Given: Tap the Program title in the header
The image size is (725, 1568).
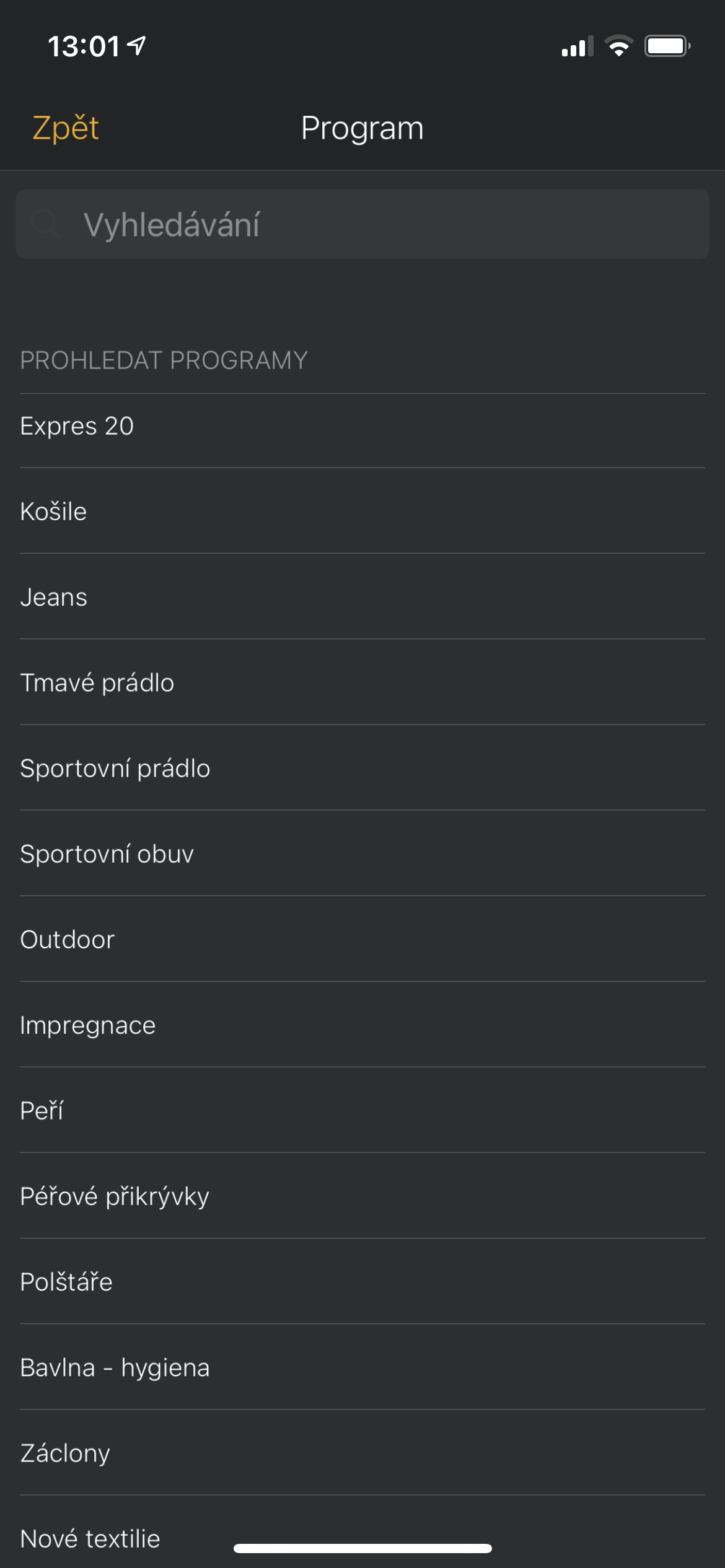Looking at the screenshot, I should pos(362,128).
